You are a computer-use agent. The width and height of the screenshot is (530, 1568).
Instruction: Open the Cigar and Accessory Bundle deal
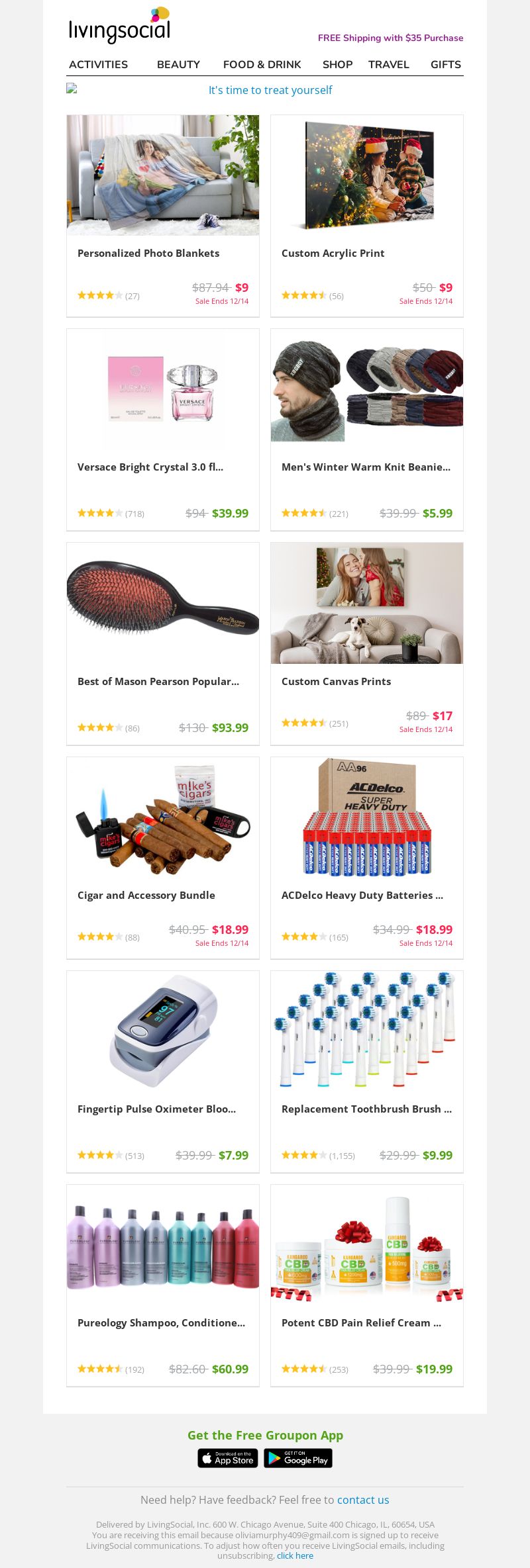click(146, 895)
